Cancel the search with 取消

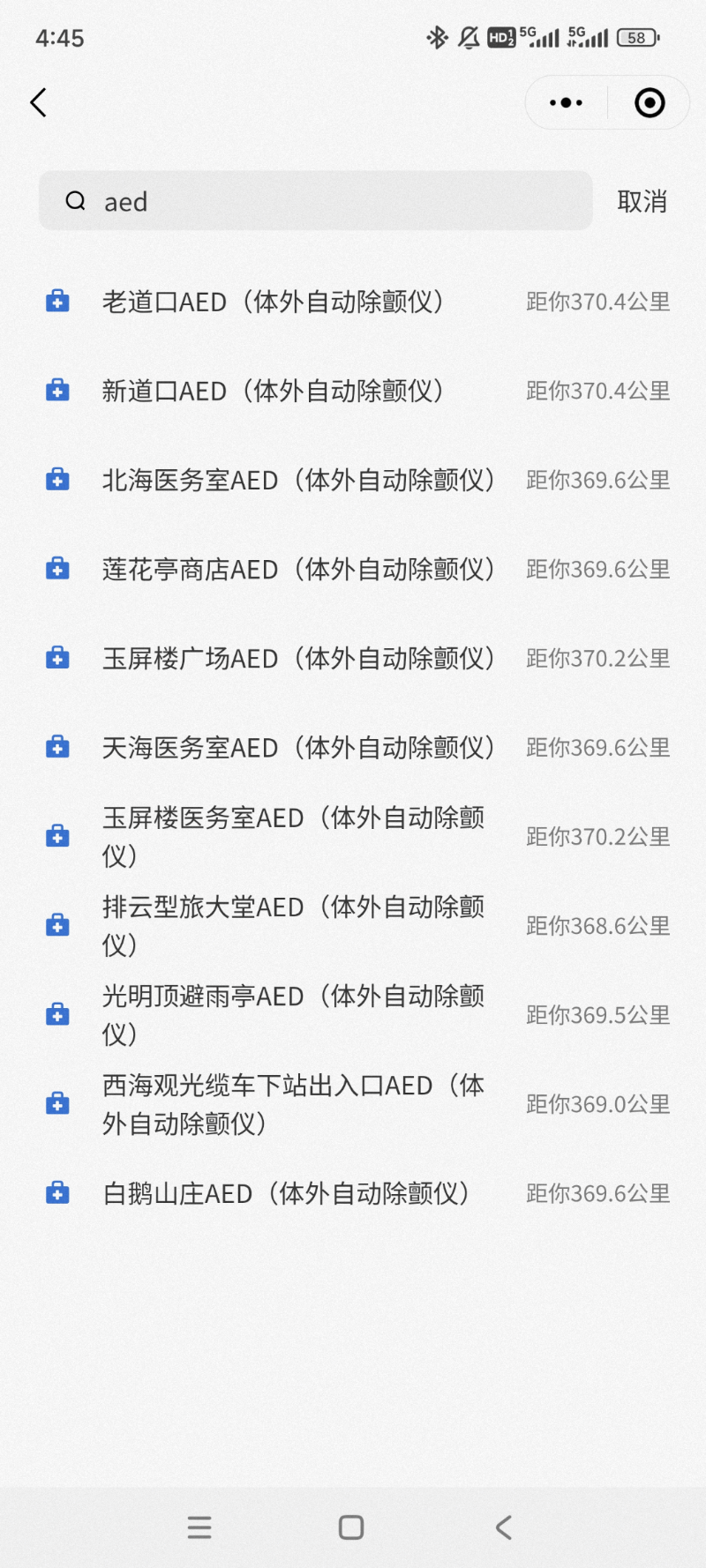642,202
